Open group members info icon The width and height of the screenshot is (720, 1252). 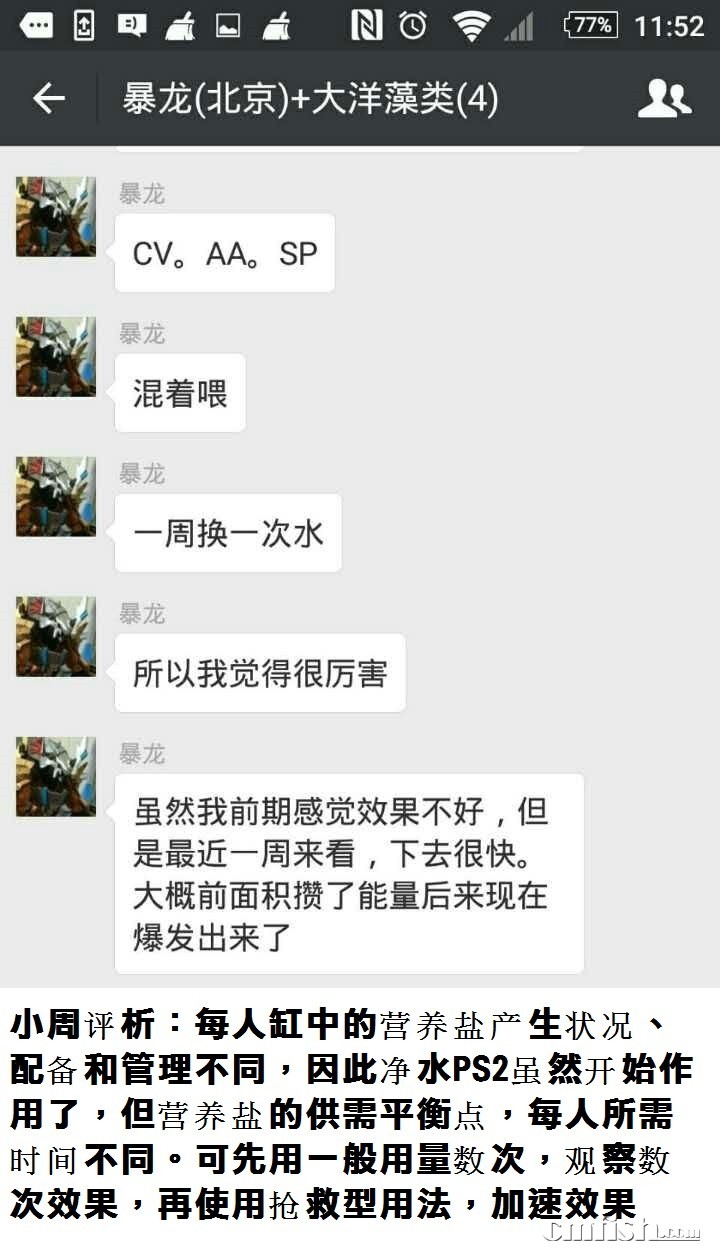tap(664, 98)
